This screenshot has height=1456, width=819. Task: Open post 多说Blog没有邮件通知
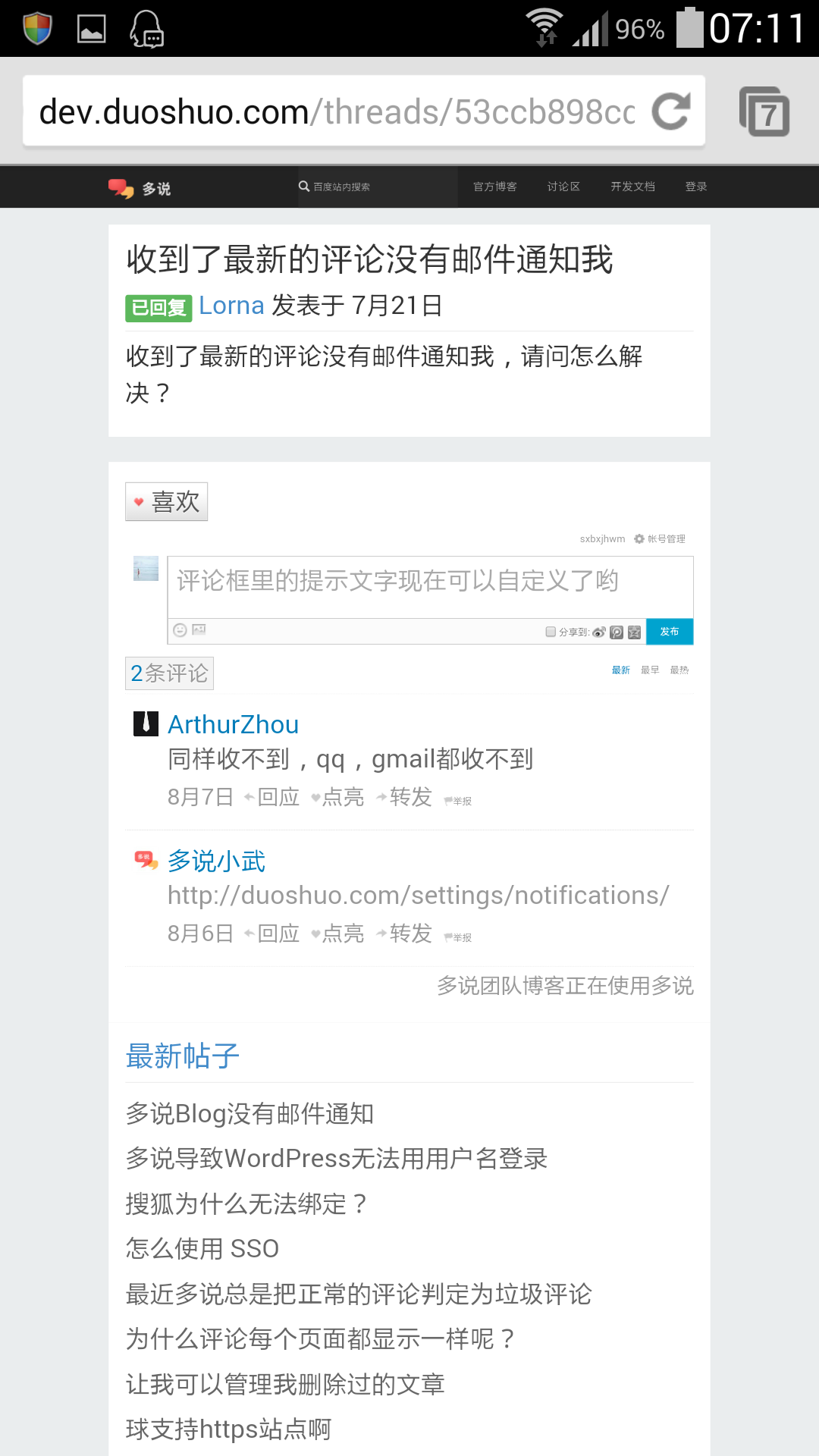pyautogui.click(x=249, y=1114)
